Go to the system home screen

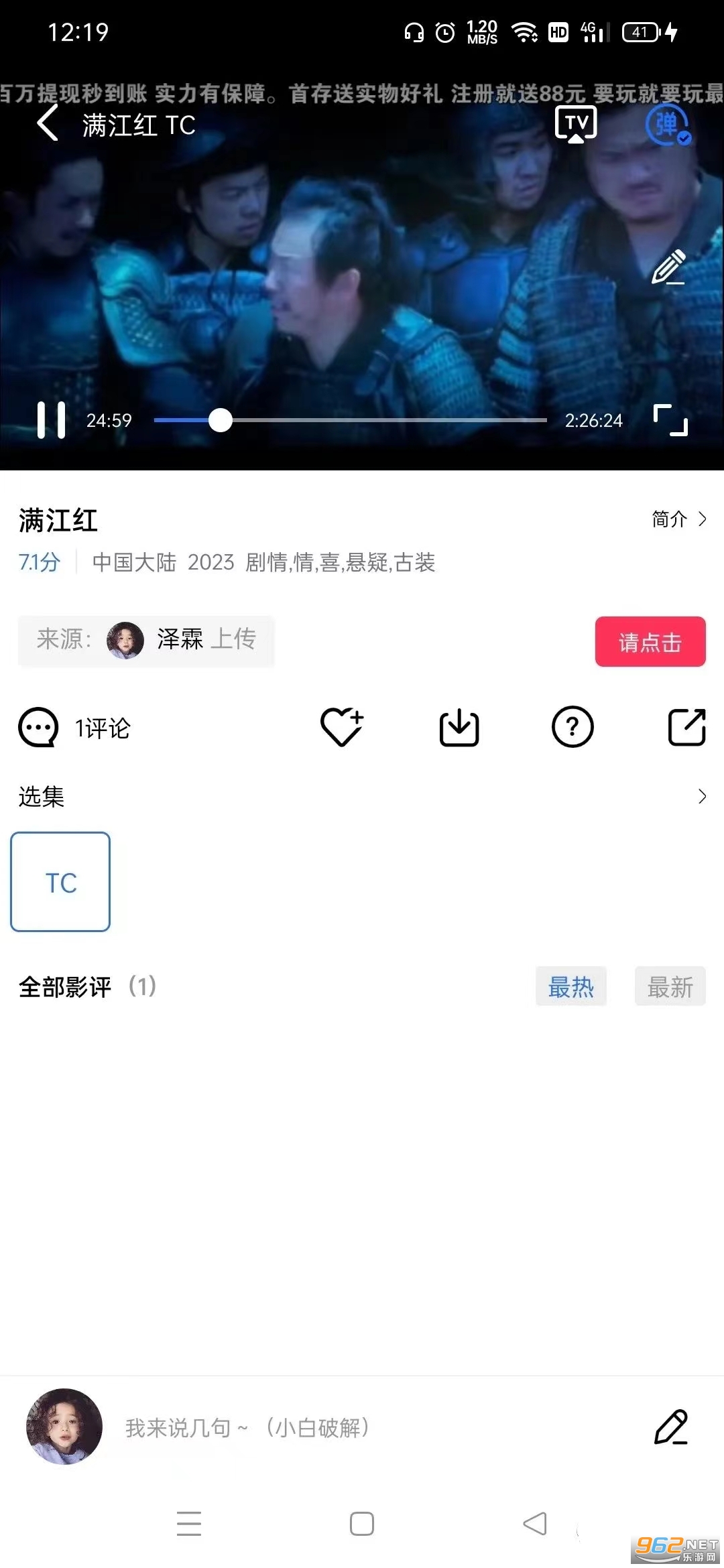tap(362, 1524)
